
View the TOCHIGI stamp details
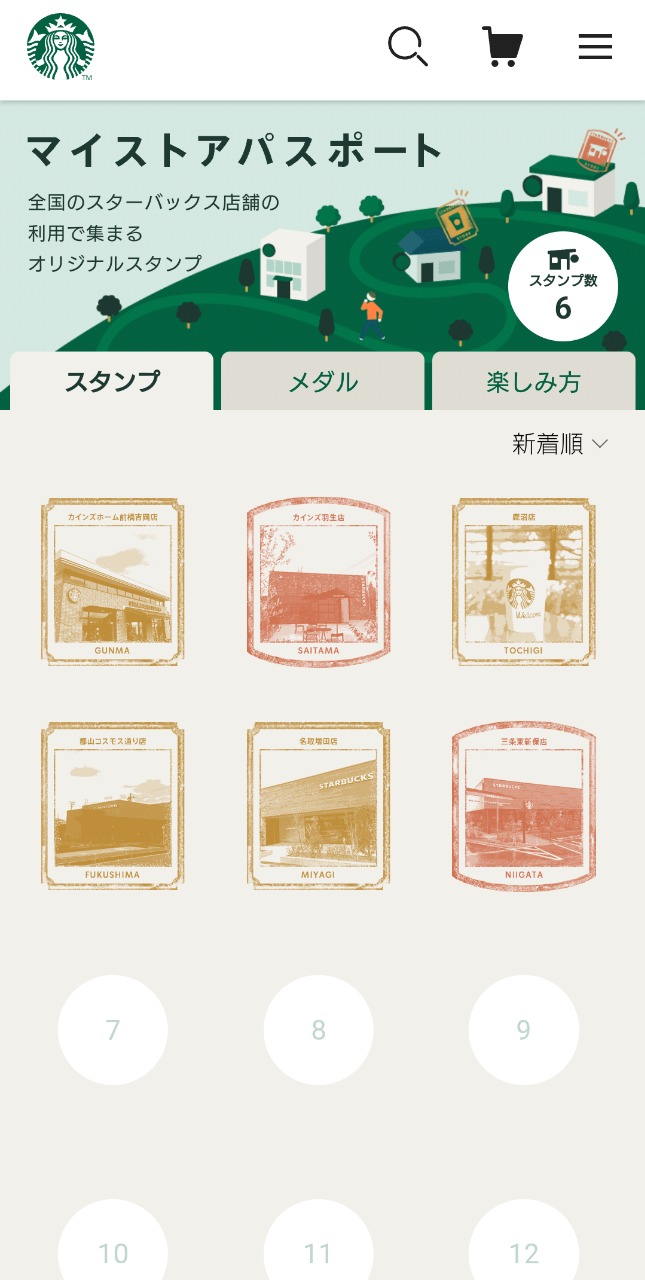tap(524, 582)
